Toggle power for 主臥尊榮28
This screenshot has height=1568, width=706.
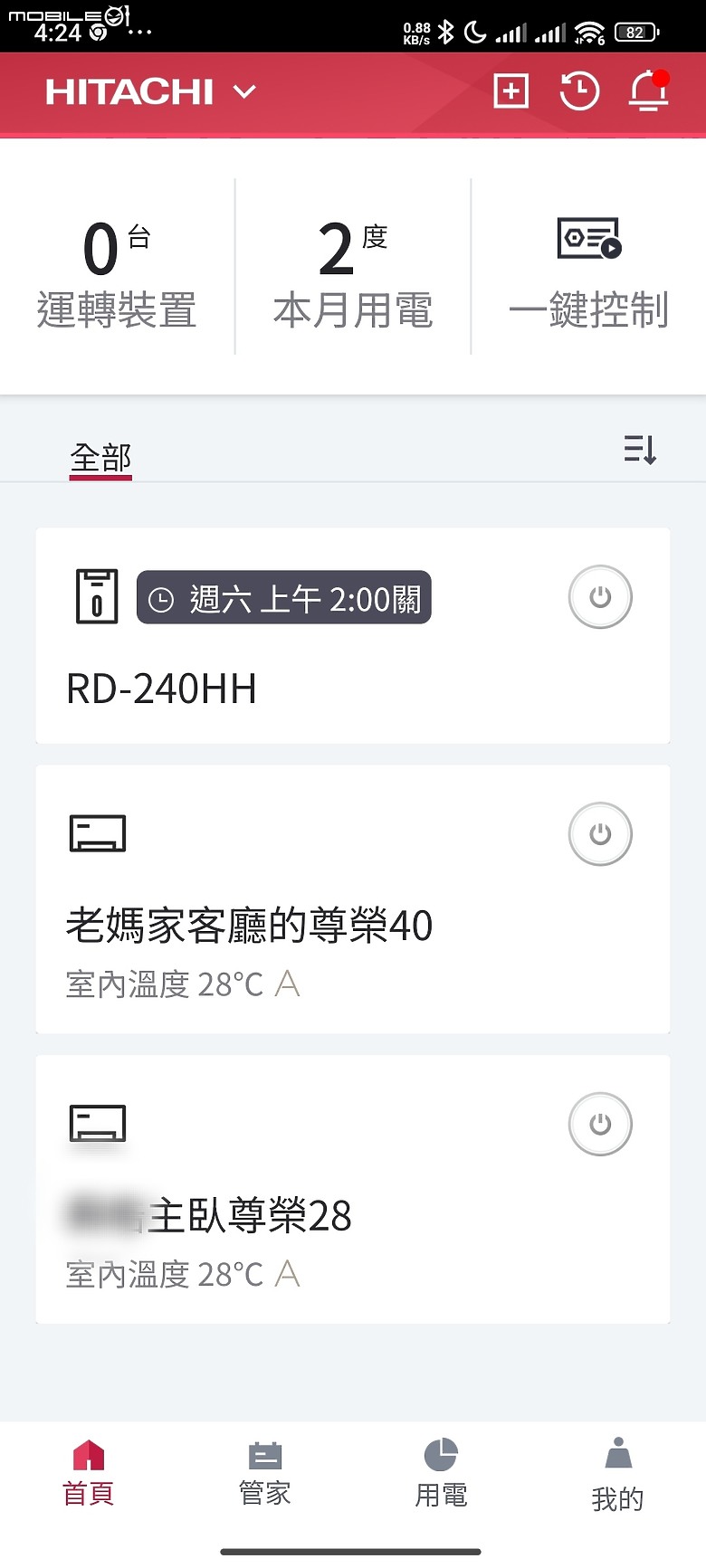pyautogui.click(x=600, y=1125)
